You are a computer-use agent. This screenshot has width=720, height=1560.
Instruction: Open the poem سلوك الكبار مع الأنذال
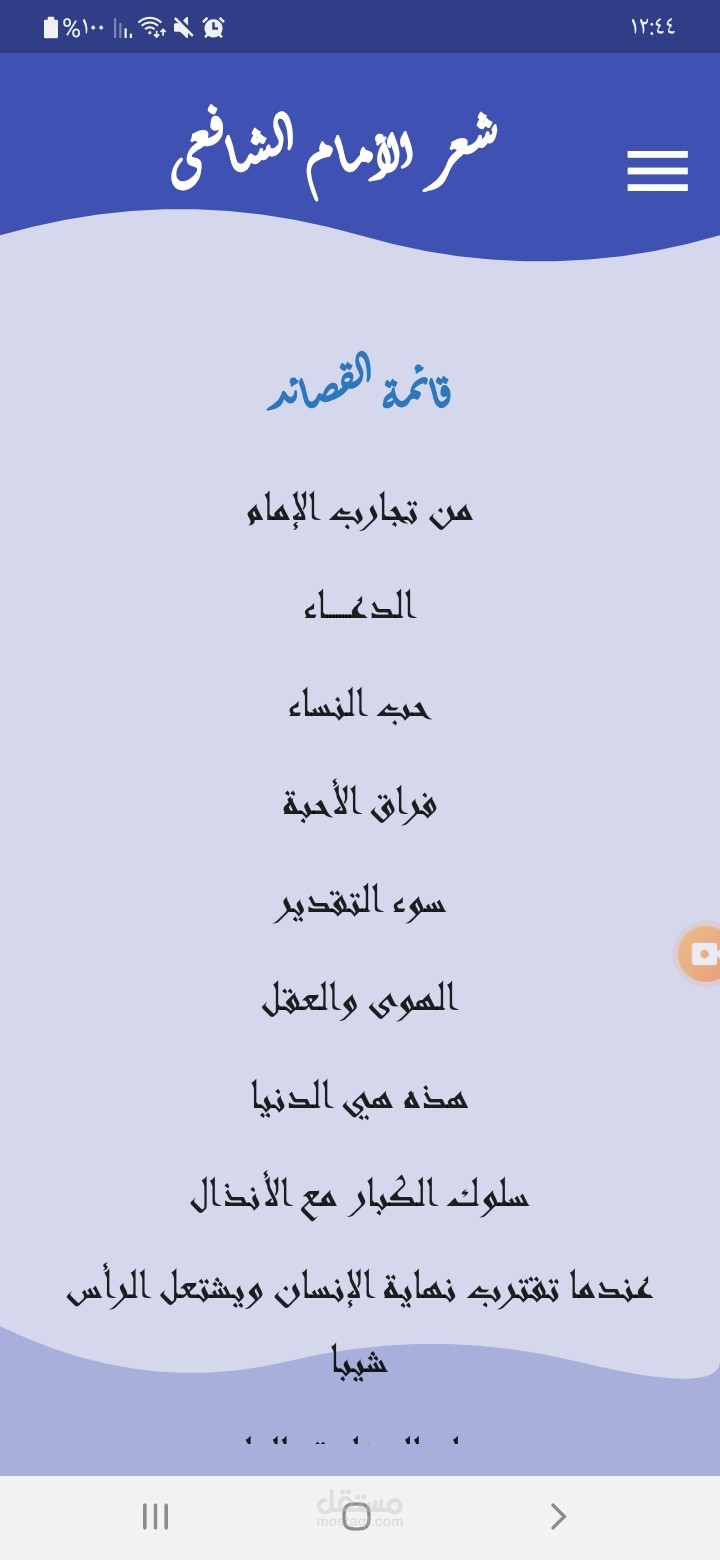click(360, 1194)
